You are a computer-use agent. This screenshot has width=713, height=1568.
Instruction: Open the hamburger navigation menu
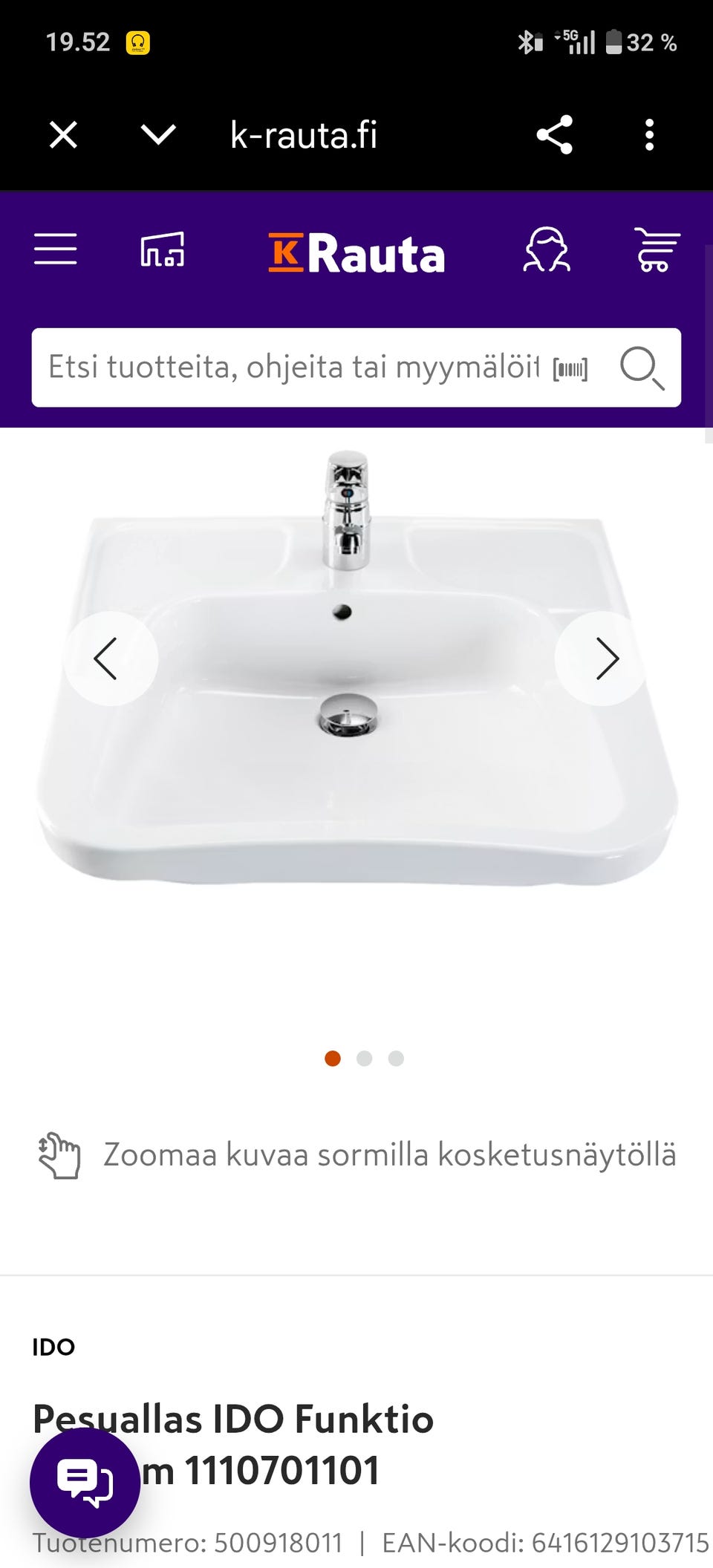click(x=56, y=249)
